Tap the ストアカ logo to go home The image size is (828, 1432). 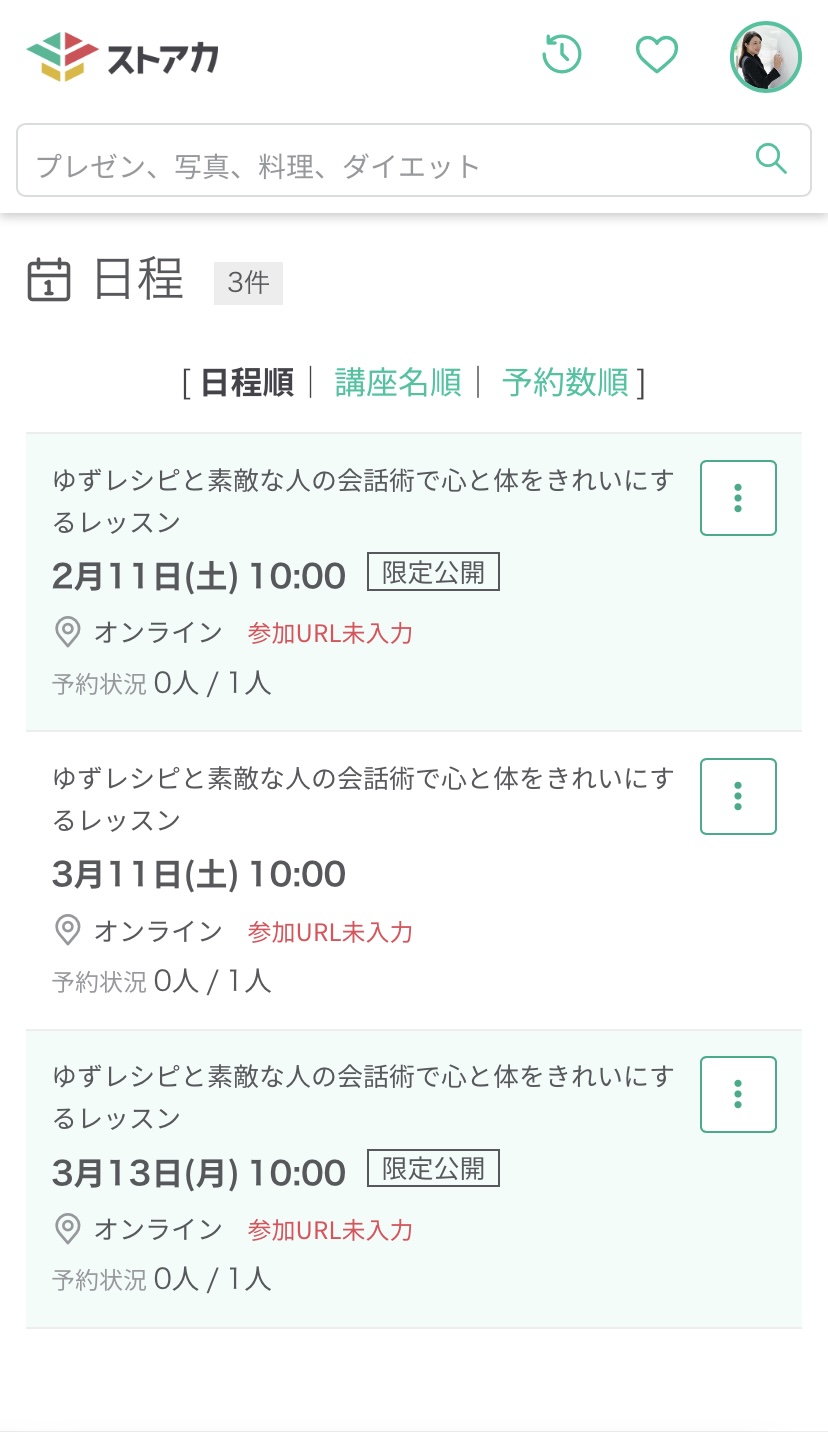point(122,57)
